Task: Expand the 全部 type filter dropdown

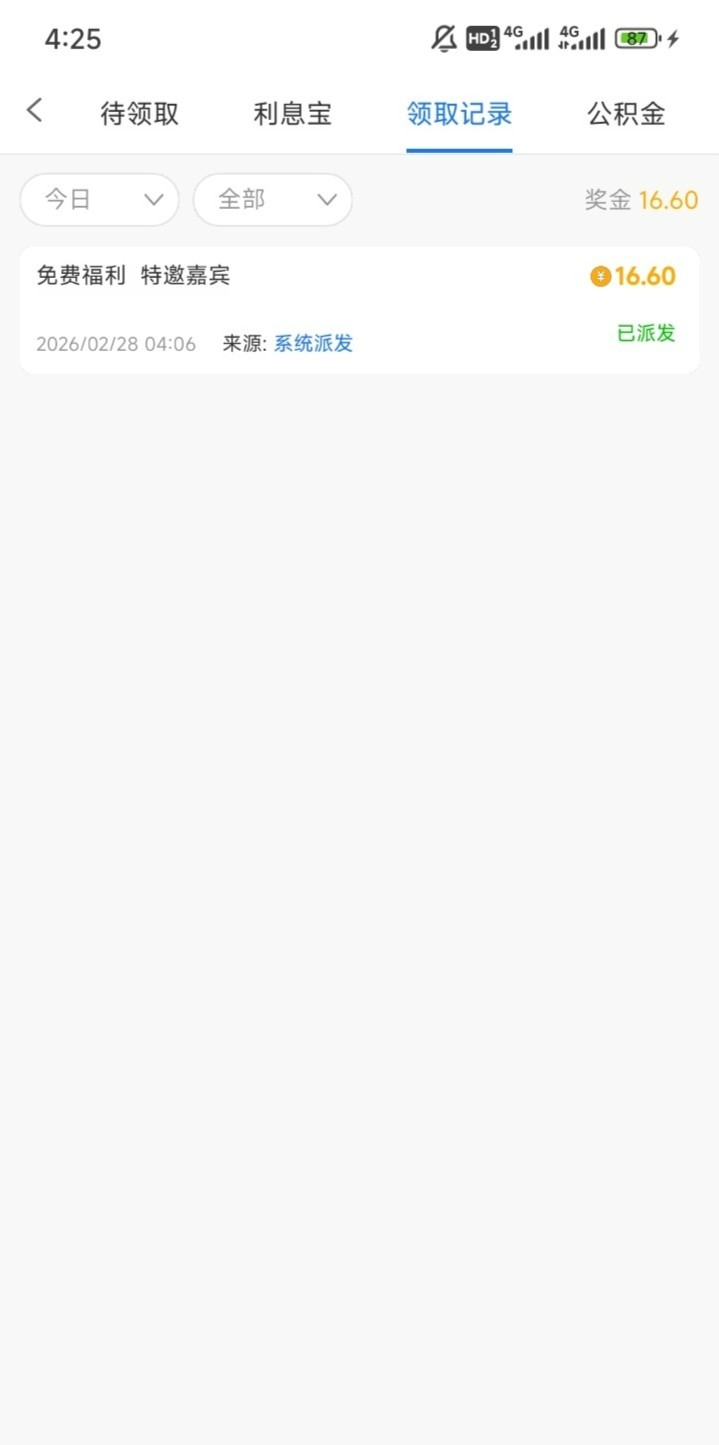Action: (273, 200)
